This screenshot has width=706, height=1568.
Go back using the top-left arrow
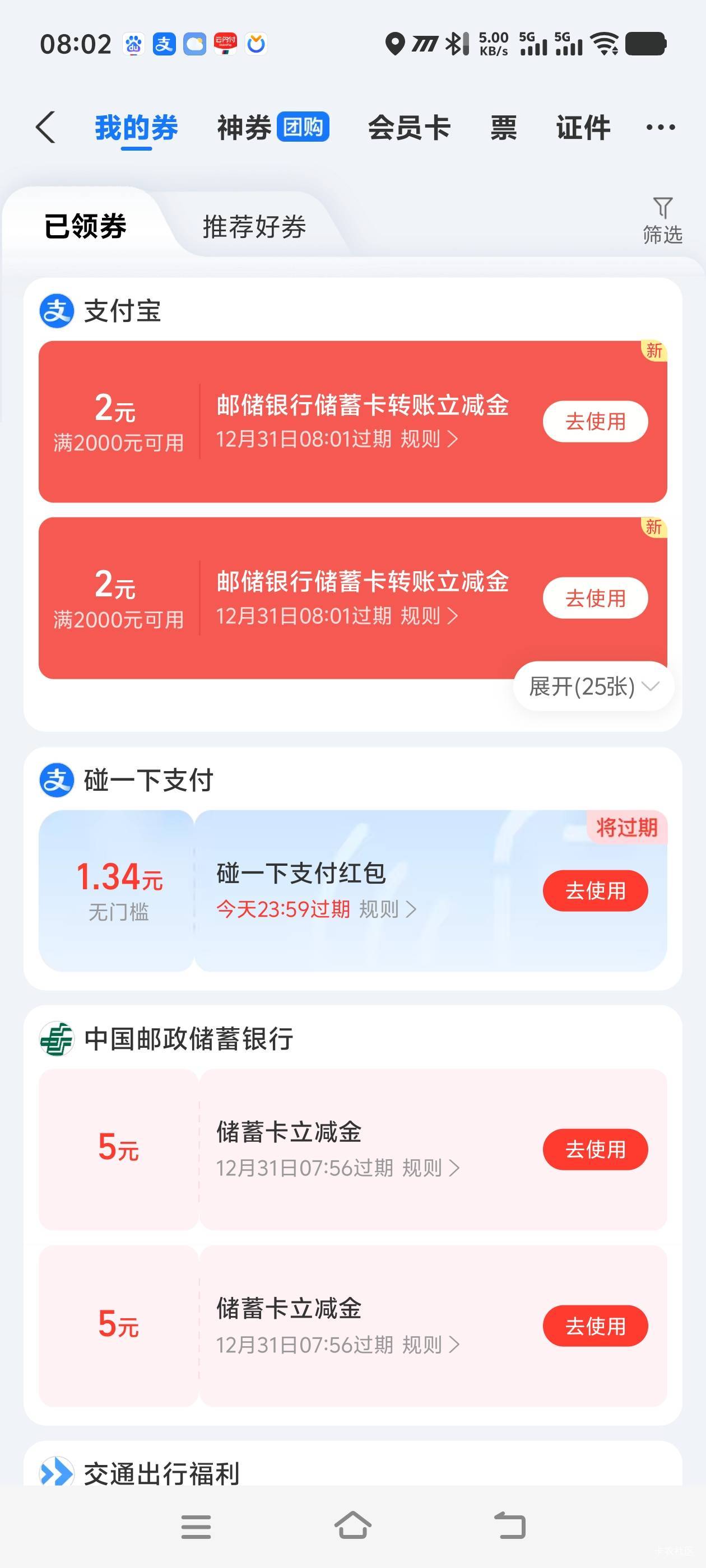coord(46,127)
